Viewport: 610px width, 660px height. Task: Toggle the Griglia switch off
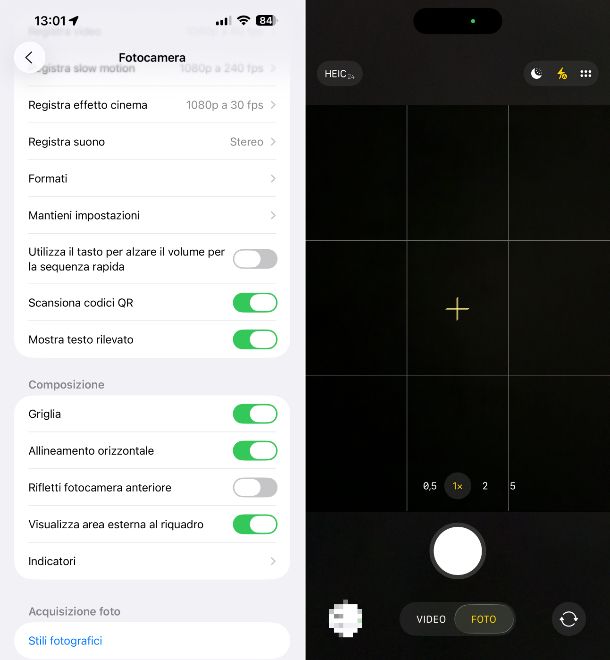pos(254,414)
